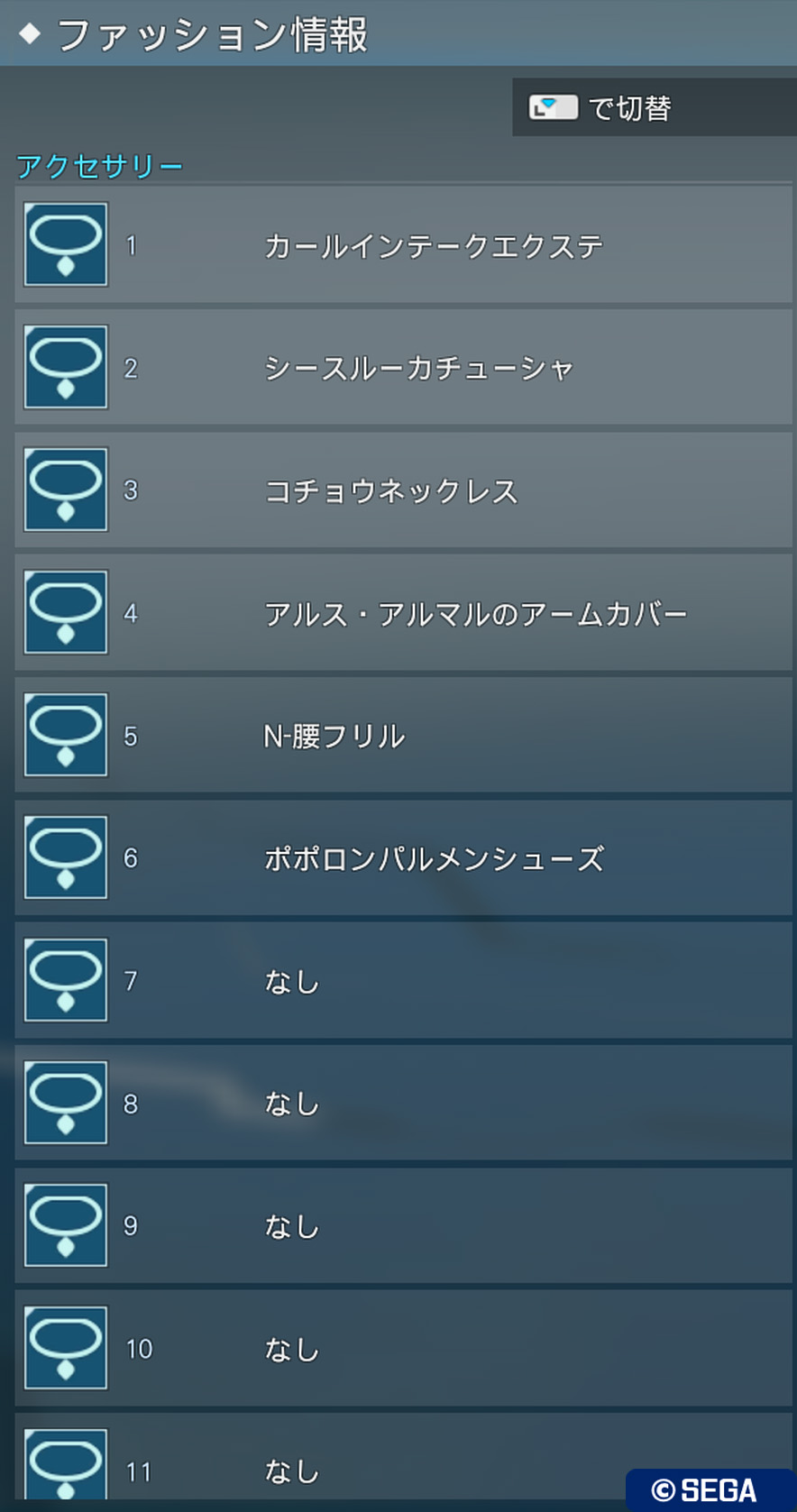The image size is (797, 1512).
Task: Open the ポポロンパルメンシューズ accessory row
Action: [404, 858]
